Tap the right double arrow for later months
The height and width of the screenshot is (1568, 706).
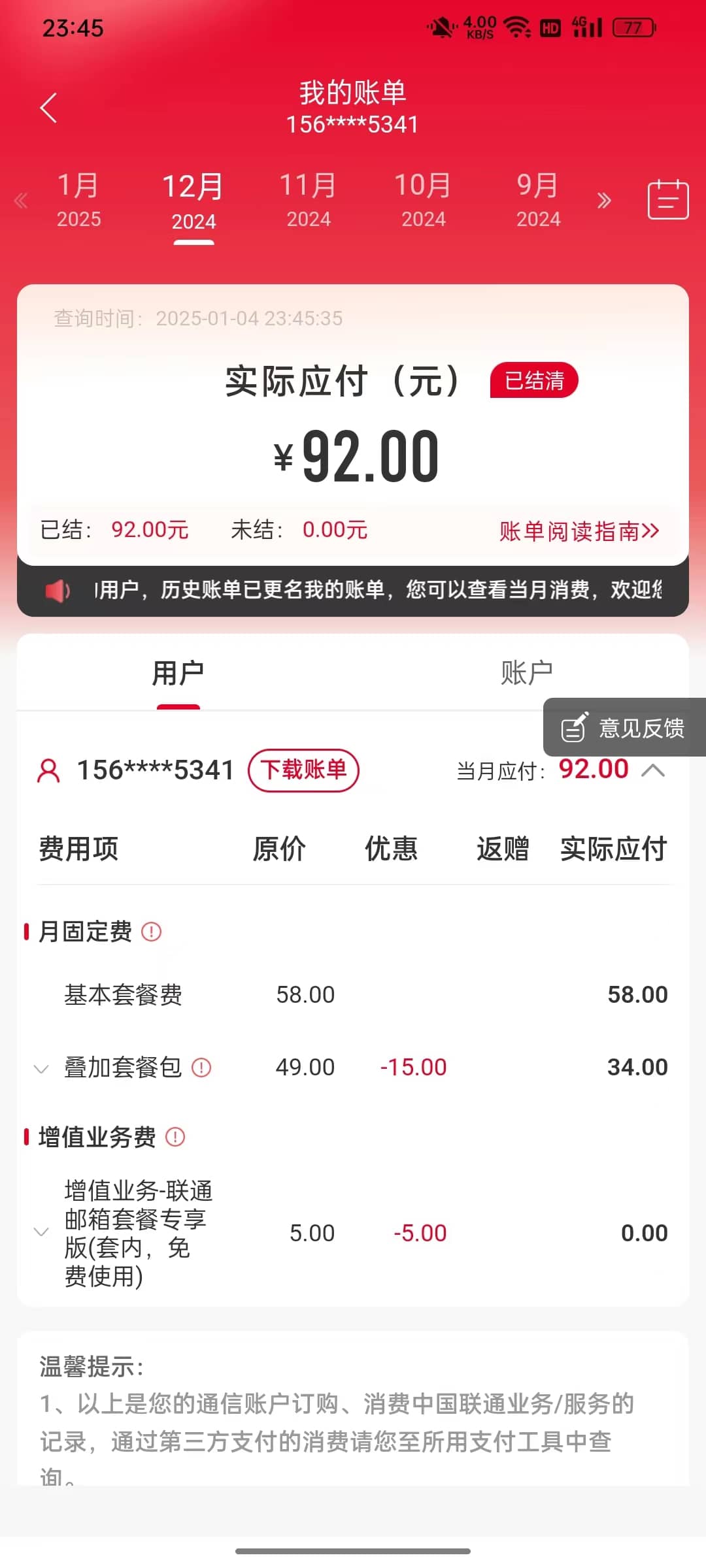(x=604, y=201)
